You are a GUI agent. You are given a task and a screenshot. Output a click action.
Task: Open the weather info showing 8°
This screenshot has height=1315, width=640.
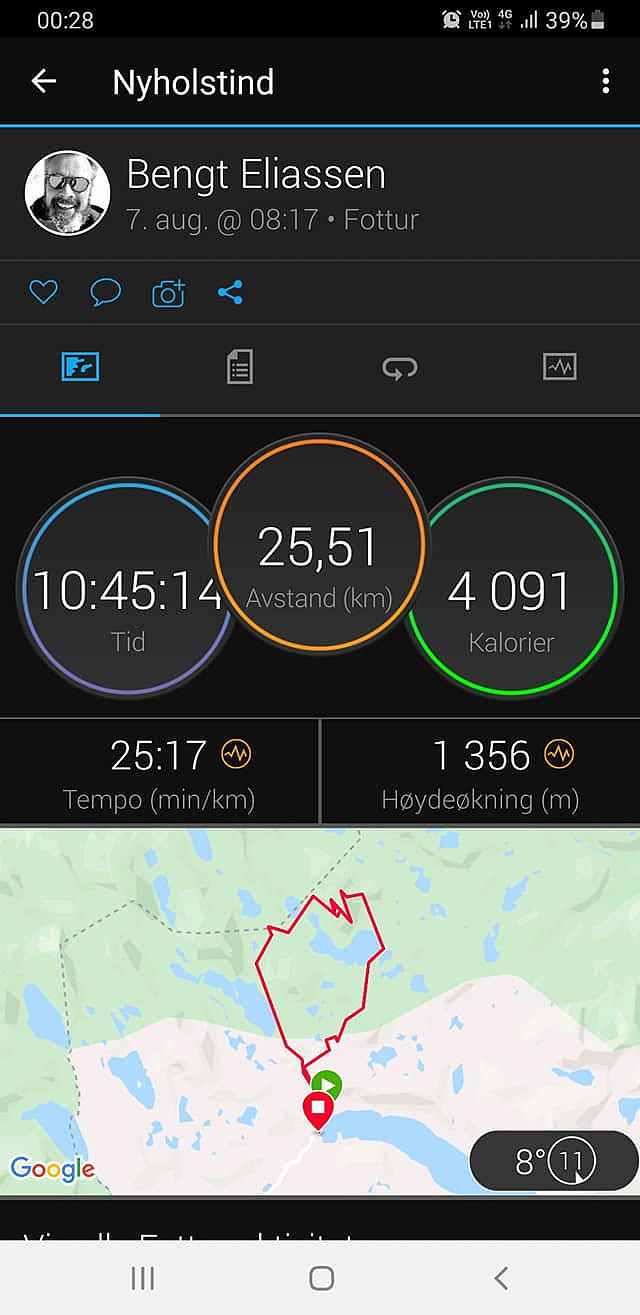[553, 1161]
